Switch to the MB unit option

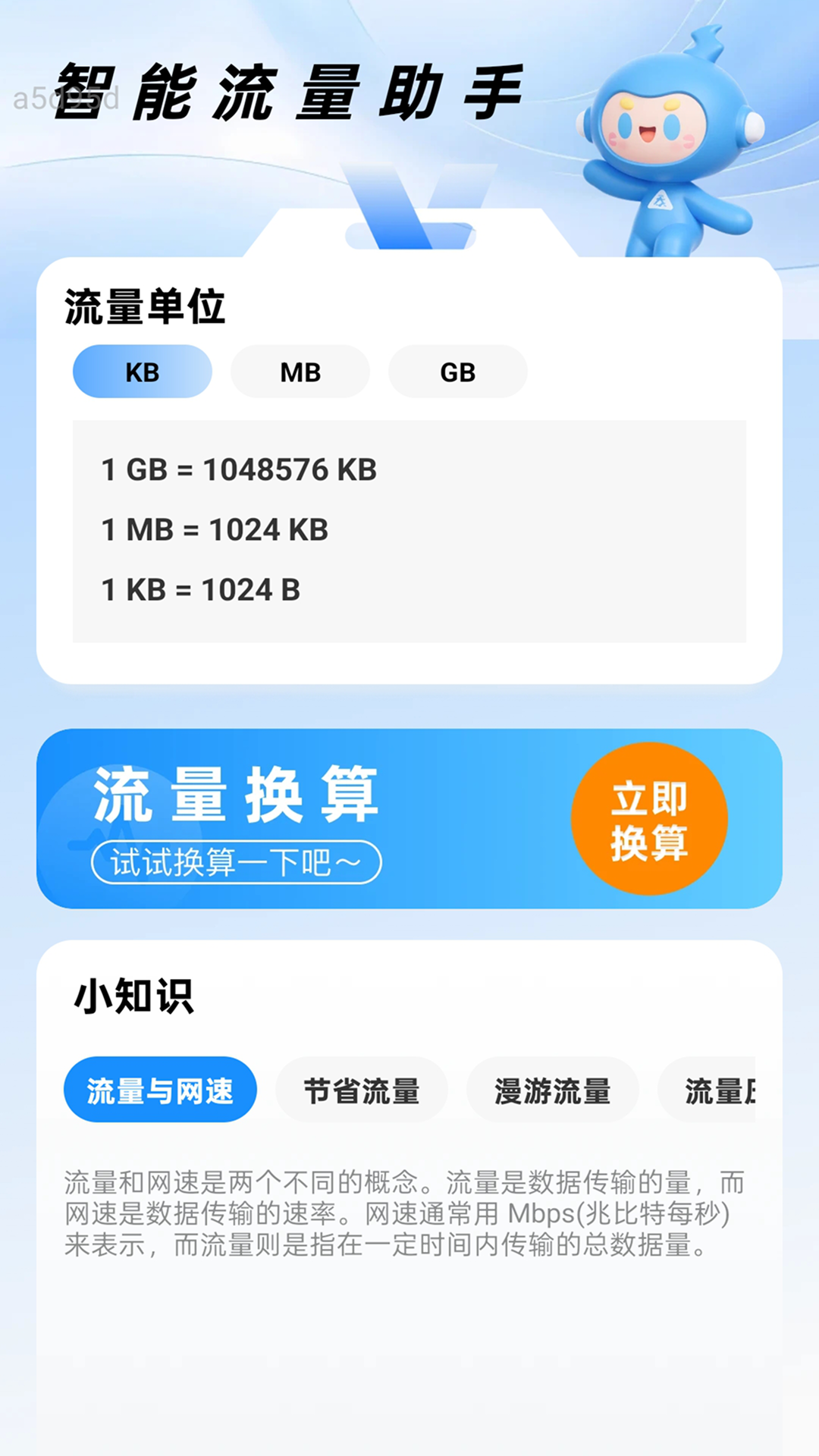[300, 372]
